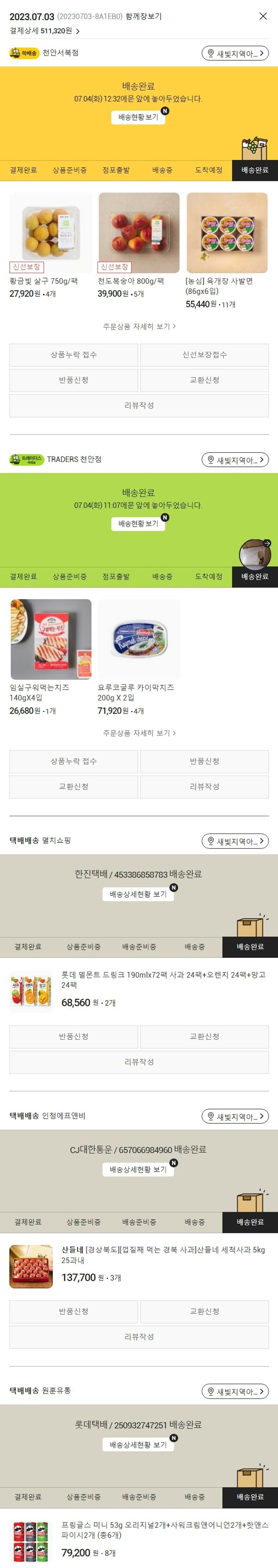Write a review for 산들네 세척사과

click(x=139, y=1337)
